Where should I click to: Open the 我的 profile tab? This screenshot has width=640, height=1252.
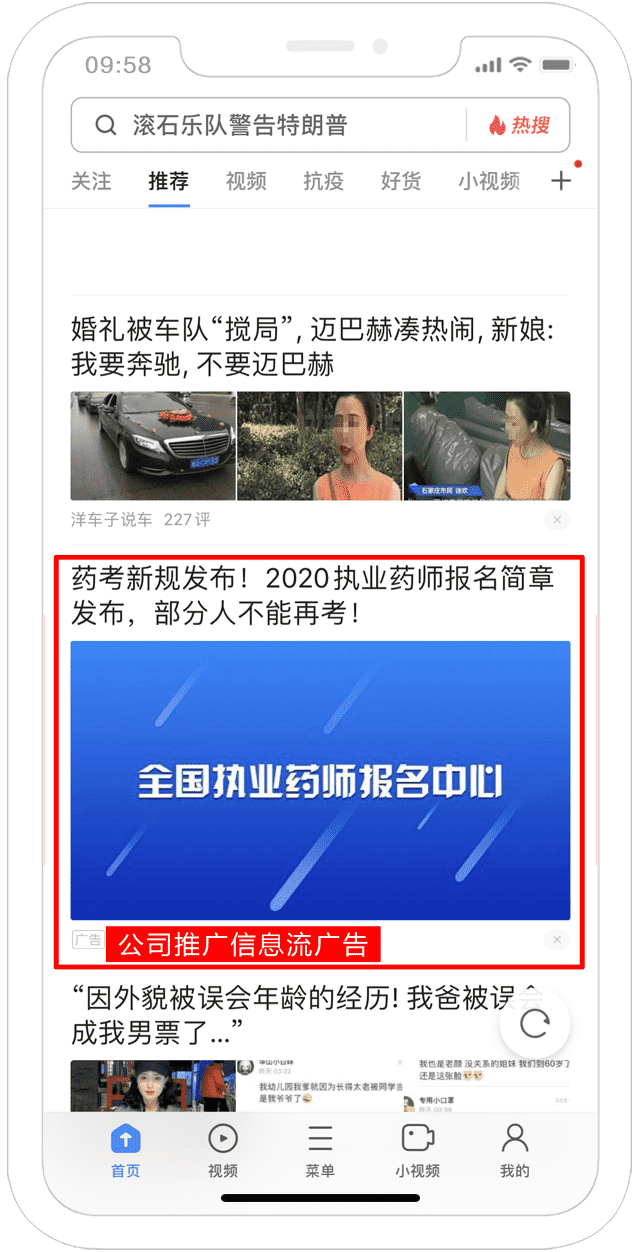tap(514, 1150)
